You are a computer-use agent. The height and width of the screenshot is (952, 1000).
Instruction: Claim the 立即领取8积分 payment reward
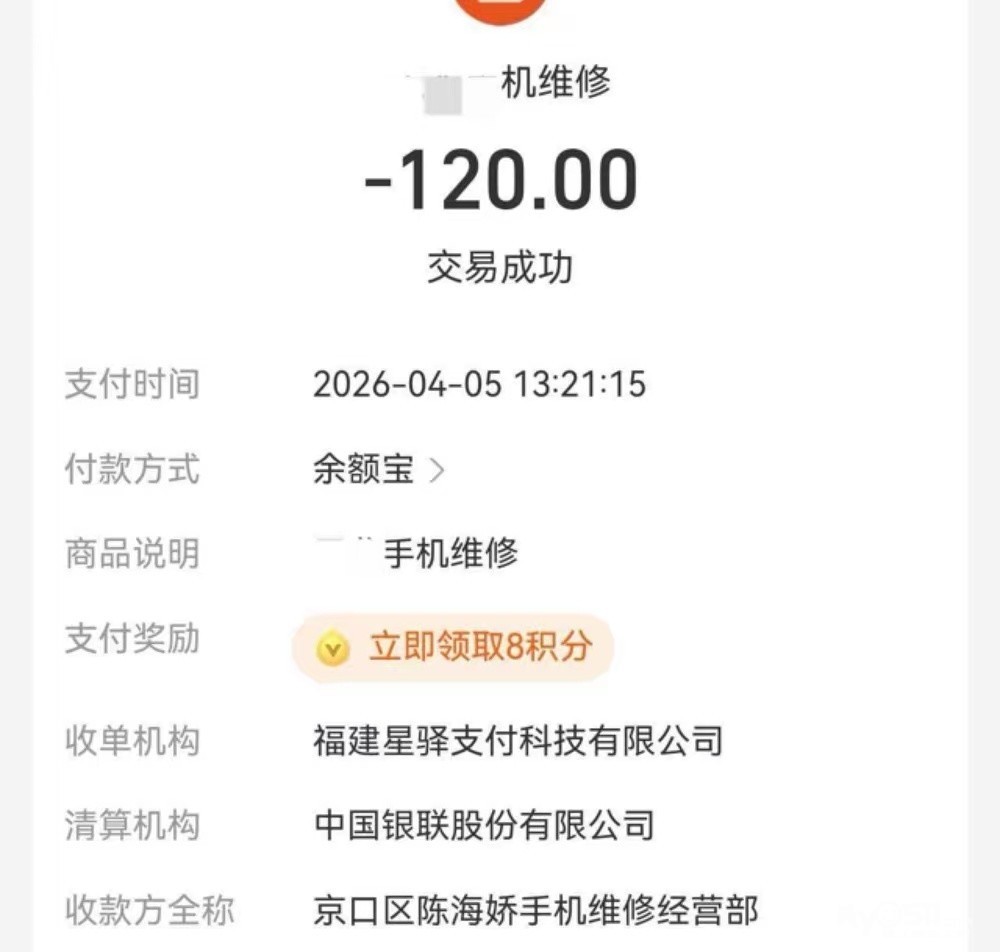(453, 648)
